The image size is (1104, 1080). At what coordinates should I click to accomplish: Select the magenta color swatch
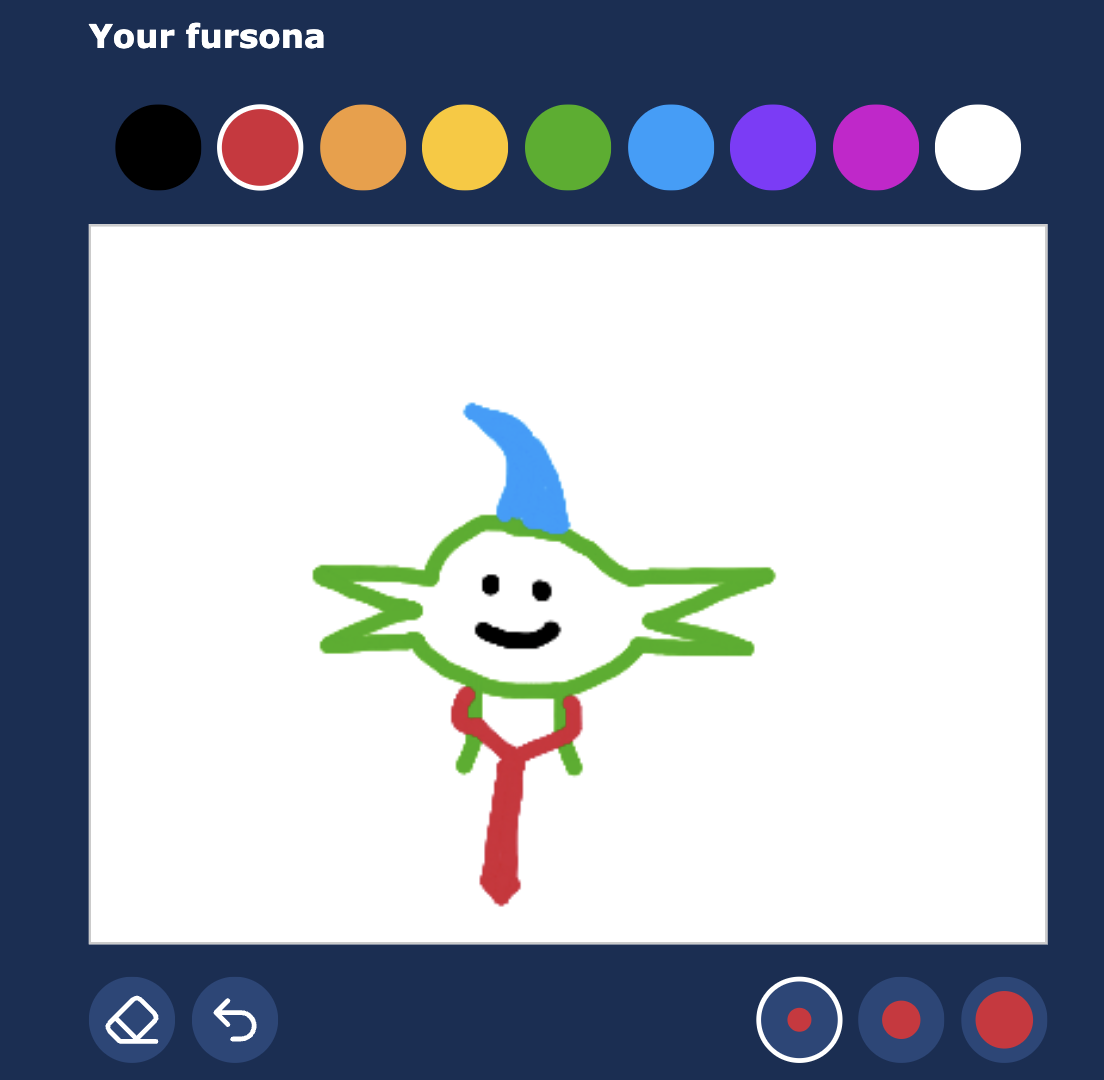click(x=876, y=147)
